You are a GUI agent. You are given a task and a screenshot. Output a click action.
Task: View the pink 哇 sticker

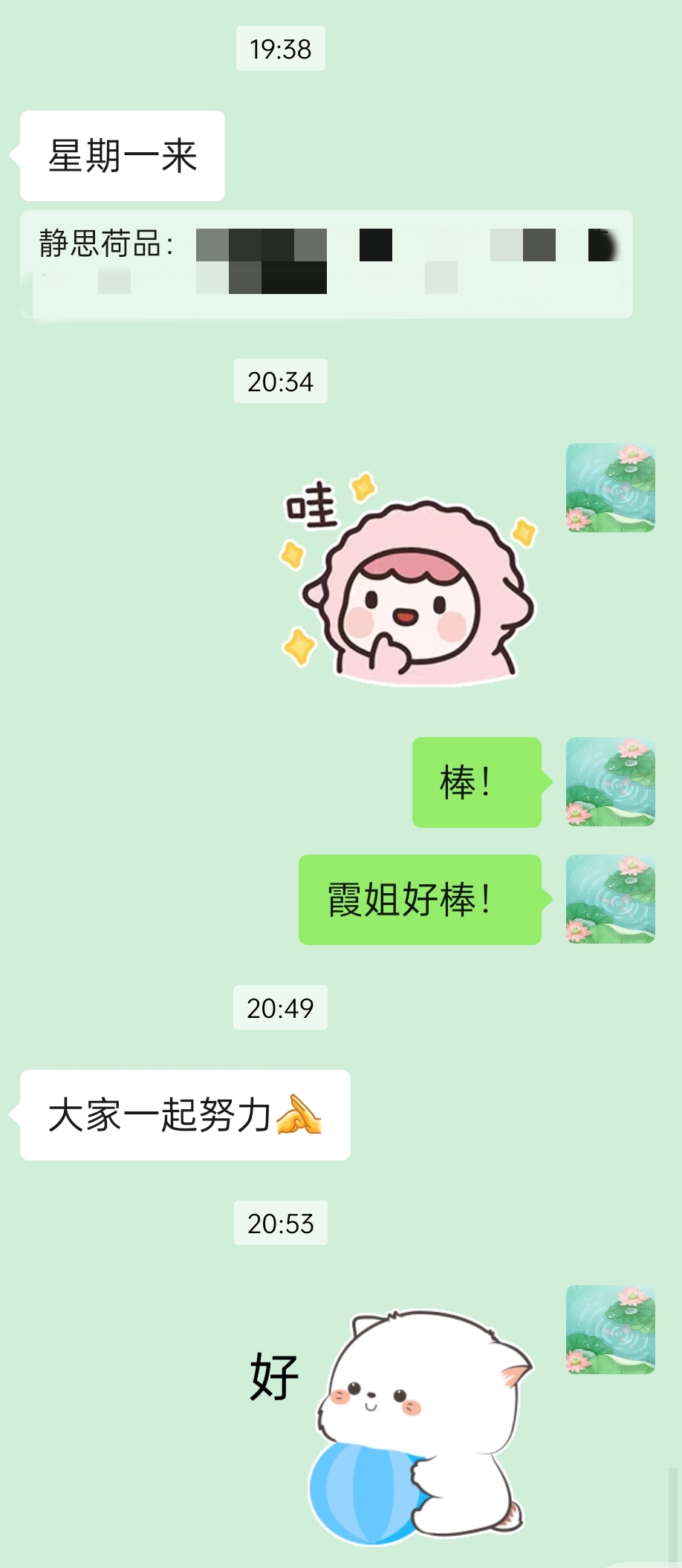click(x=409, y=579)
